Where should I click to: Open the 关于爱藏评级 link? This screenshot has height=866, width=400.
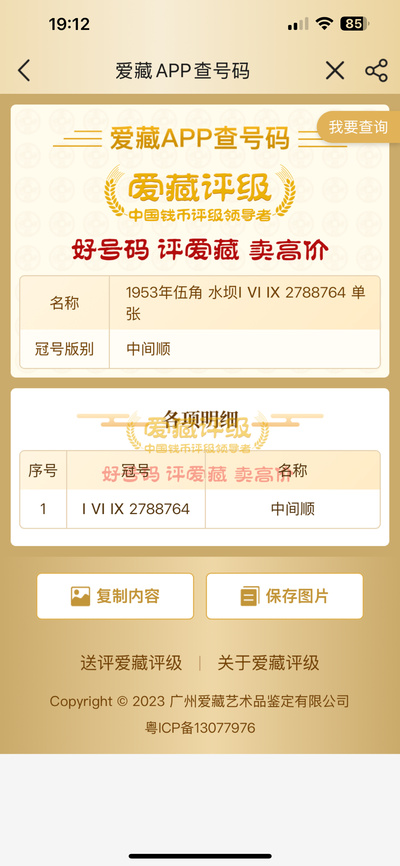tap(269, 663)
